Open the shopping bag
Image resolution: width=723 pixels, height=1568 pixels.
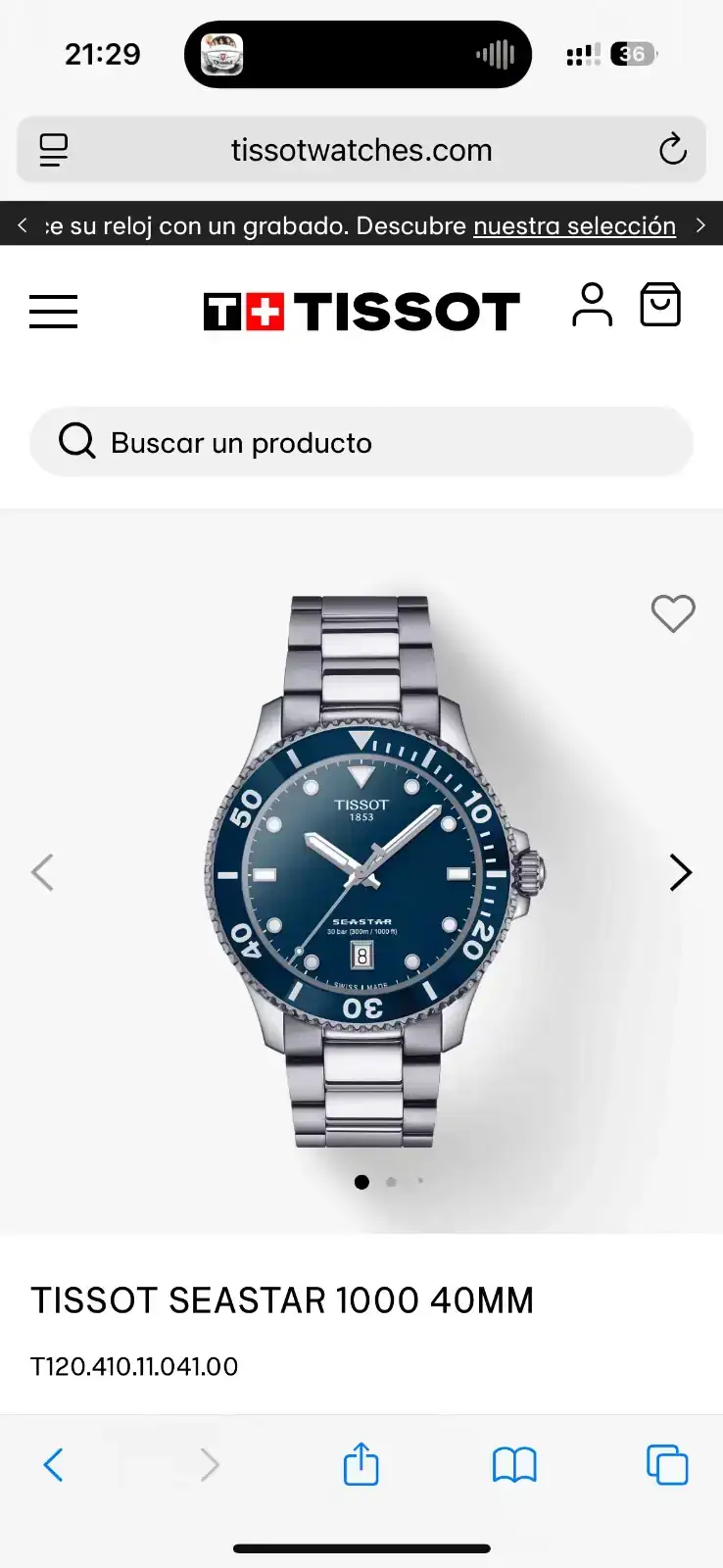(x=660, y=305)
